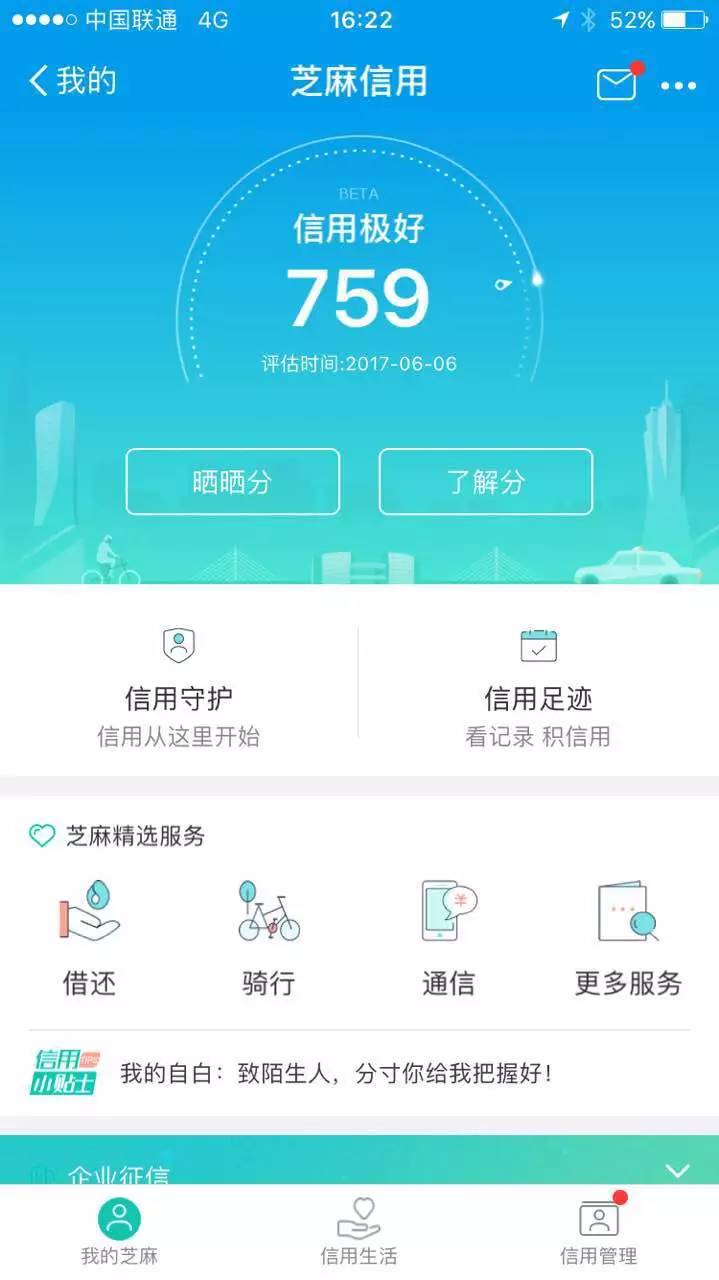Open the overflow menu
The image size is (719, 1280).
tap(678, 86)
